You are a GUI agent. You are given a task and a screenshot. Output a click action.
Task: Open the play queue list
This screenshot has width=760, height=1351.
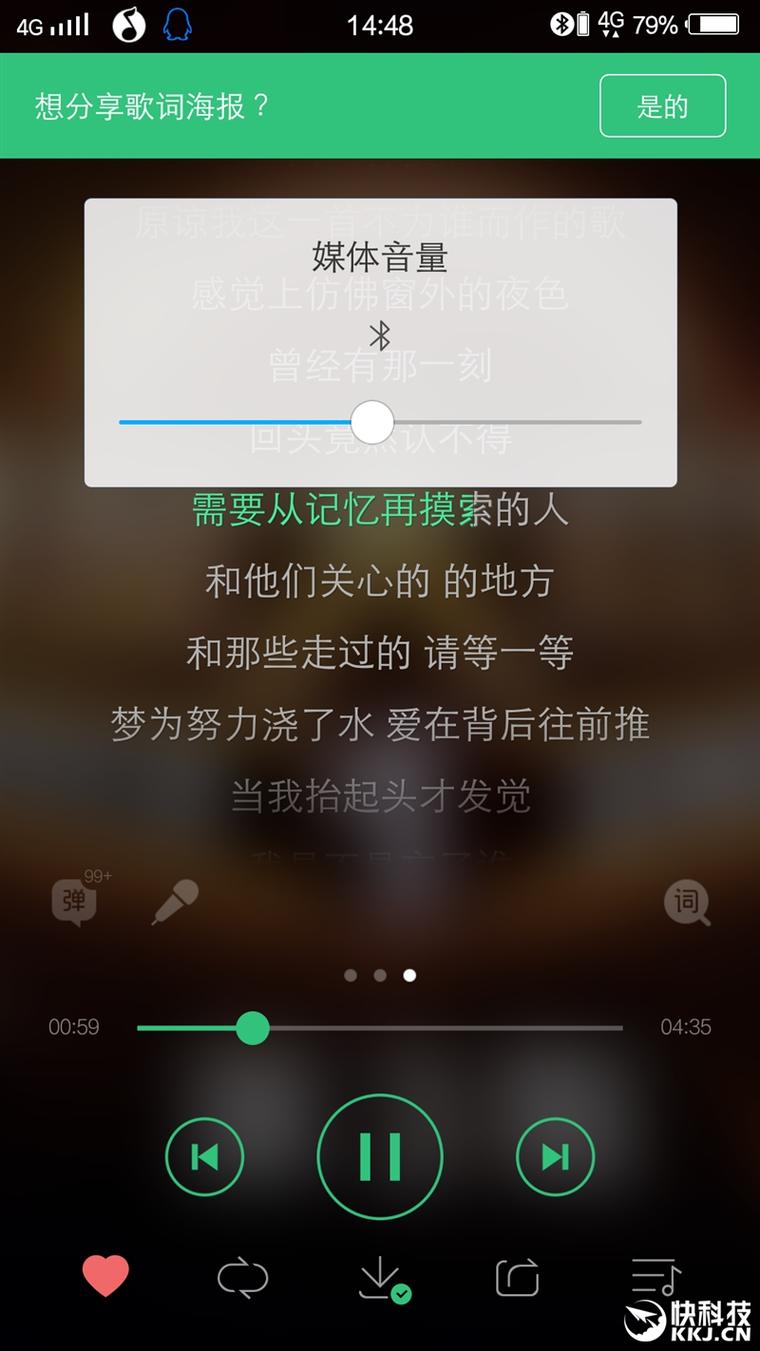point(655,1277)
